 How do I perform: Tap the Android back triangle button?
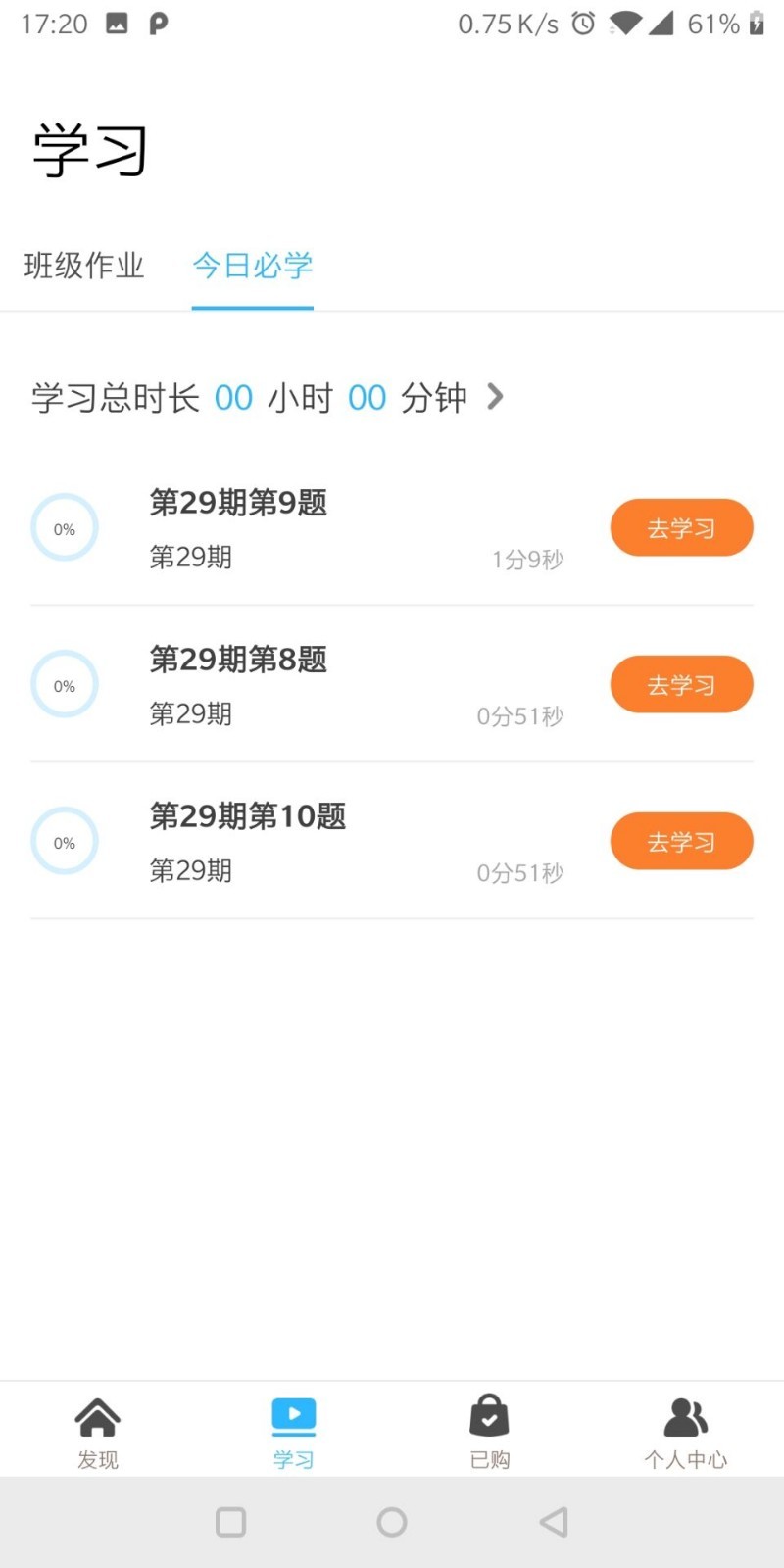553,1522
